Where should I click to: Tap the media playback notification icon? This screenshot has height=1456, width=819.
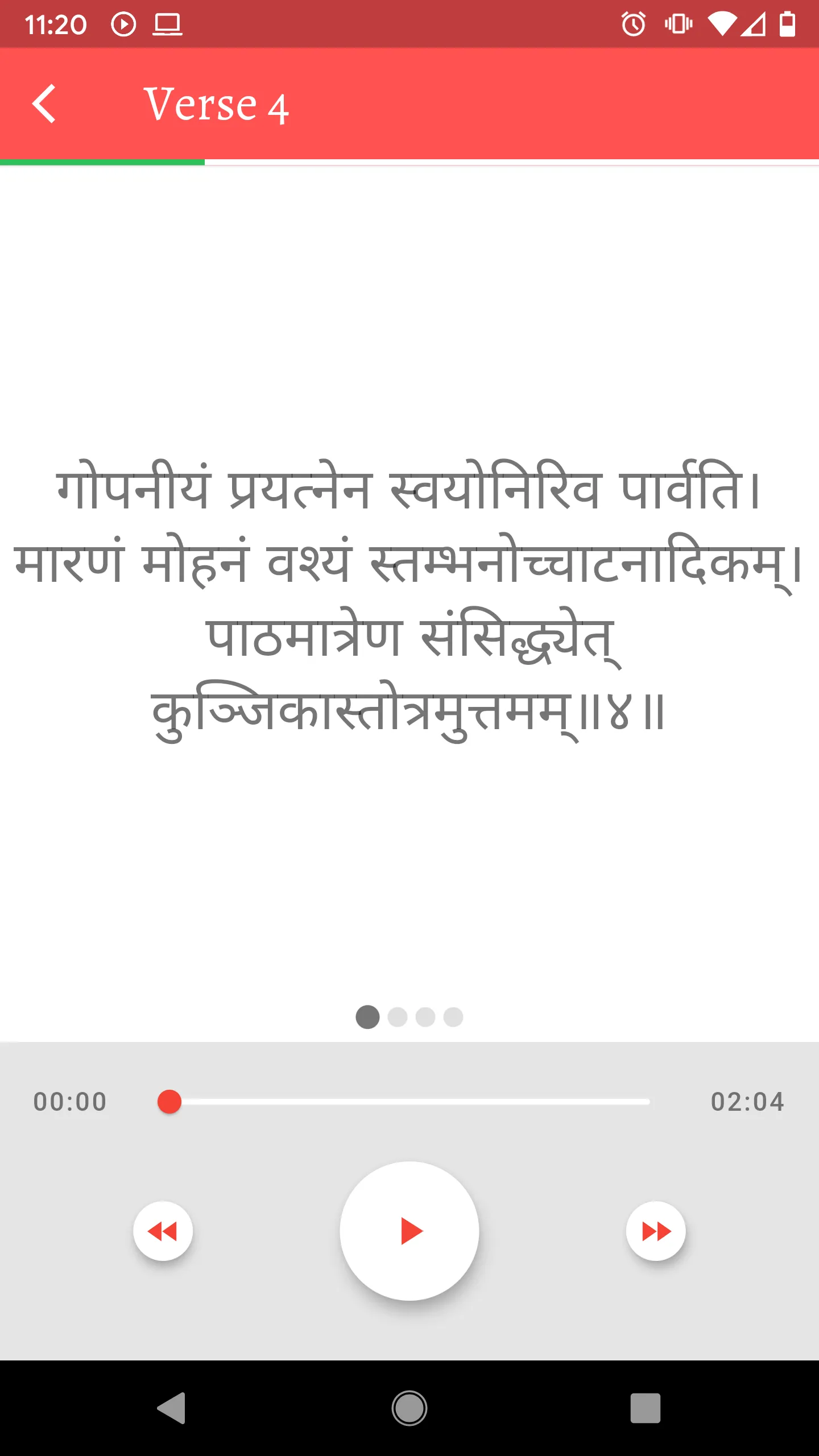pos(124,24)
